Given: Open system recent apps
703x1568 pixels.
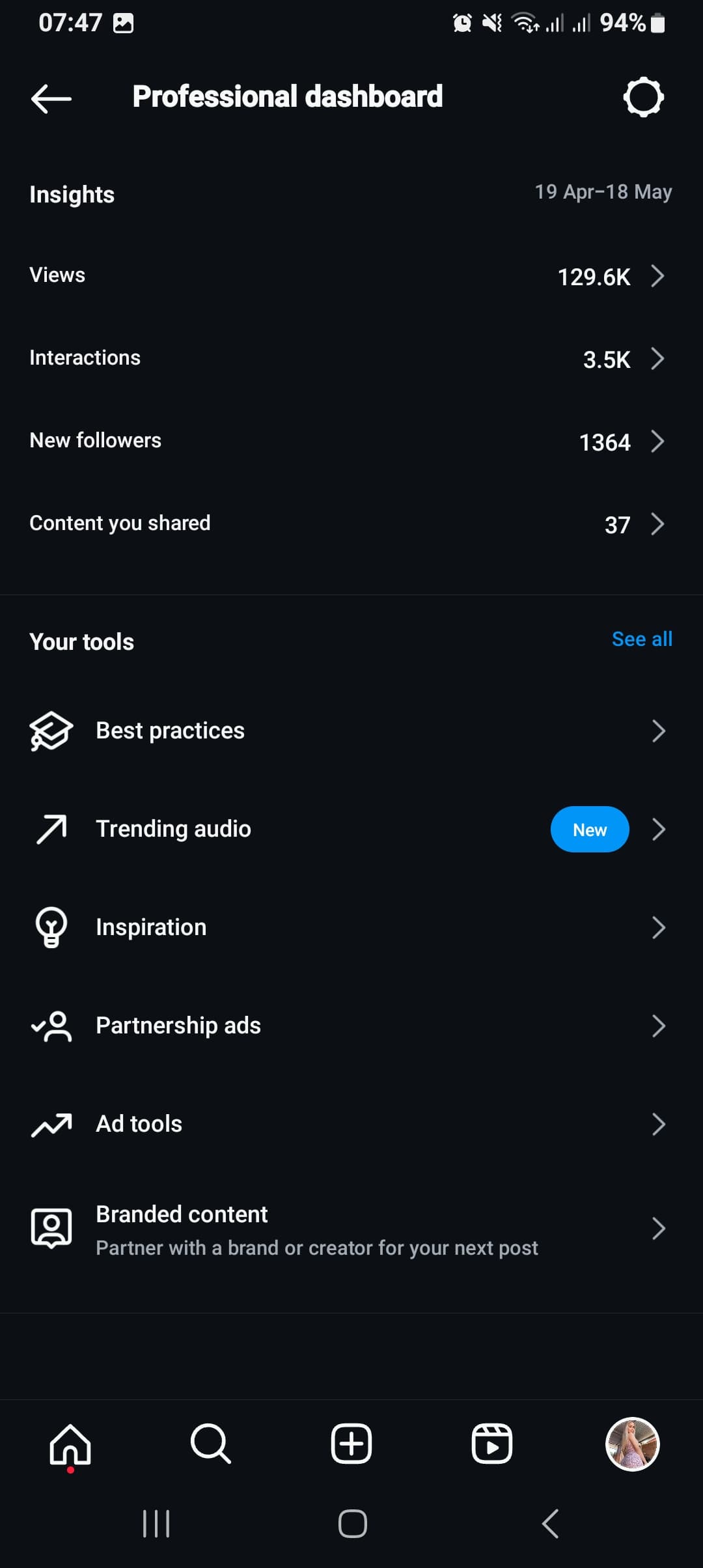Looking at the screenshot, I should [x=156, y=1524].
